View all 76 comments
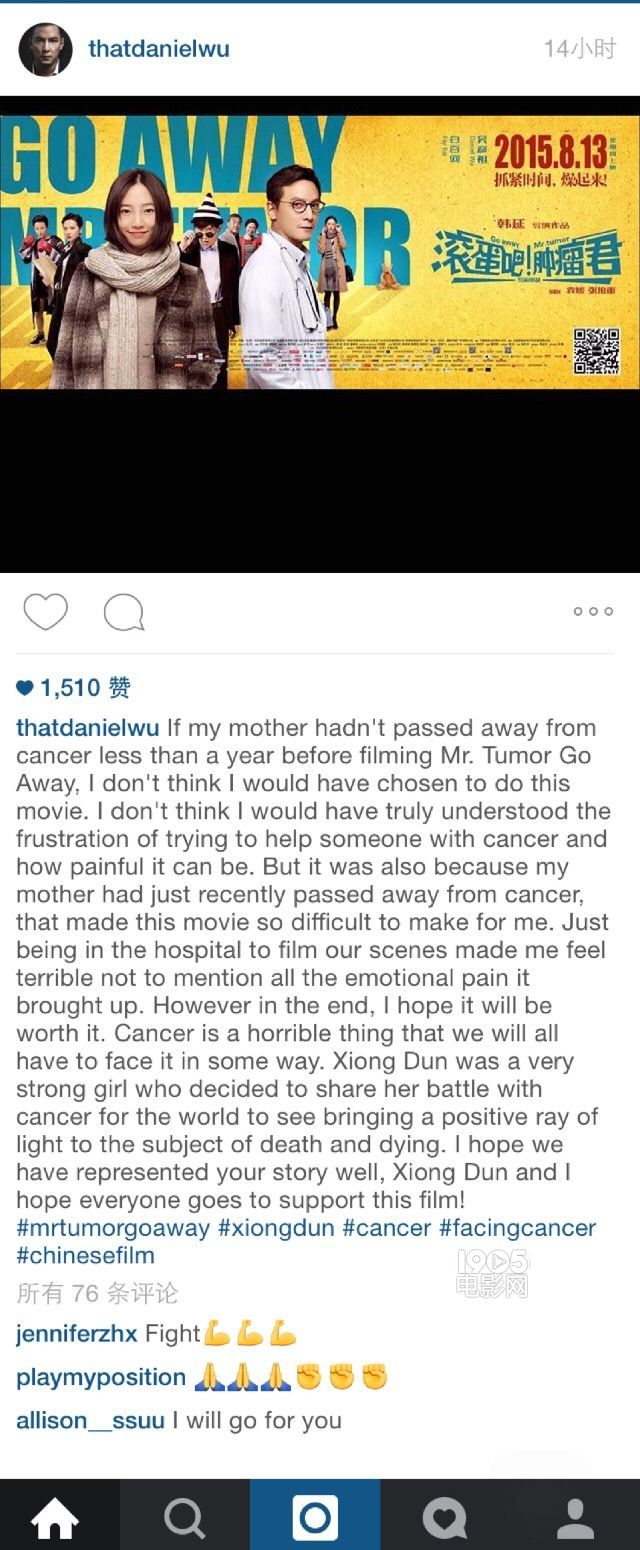 (97, 1293)
